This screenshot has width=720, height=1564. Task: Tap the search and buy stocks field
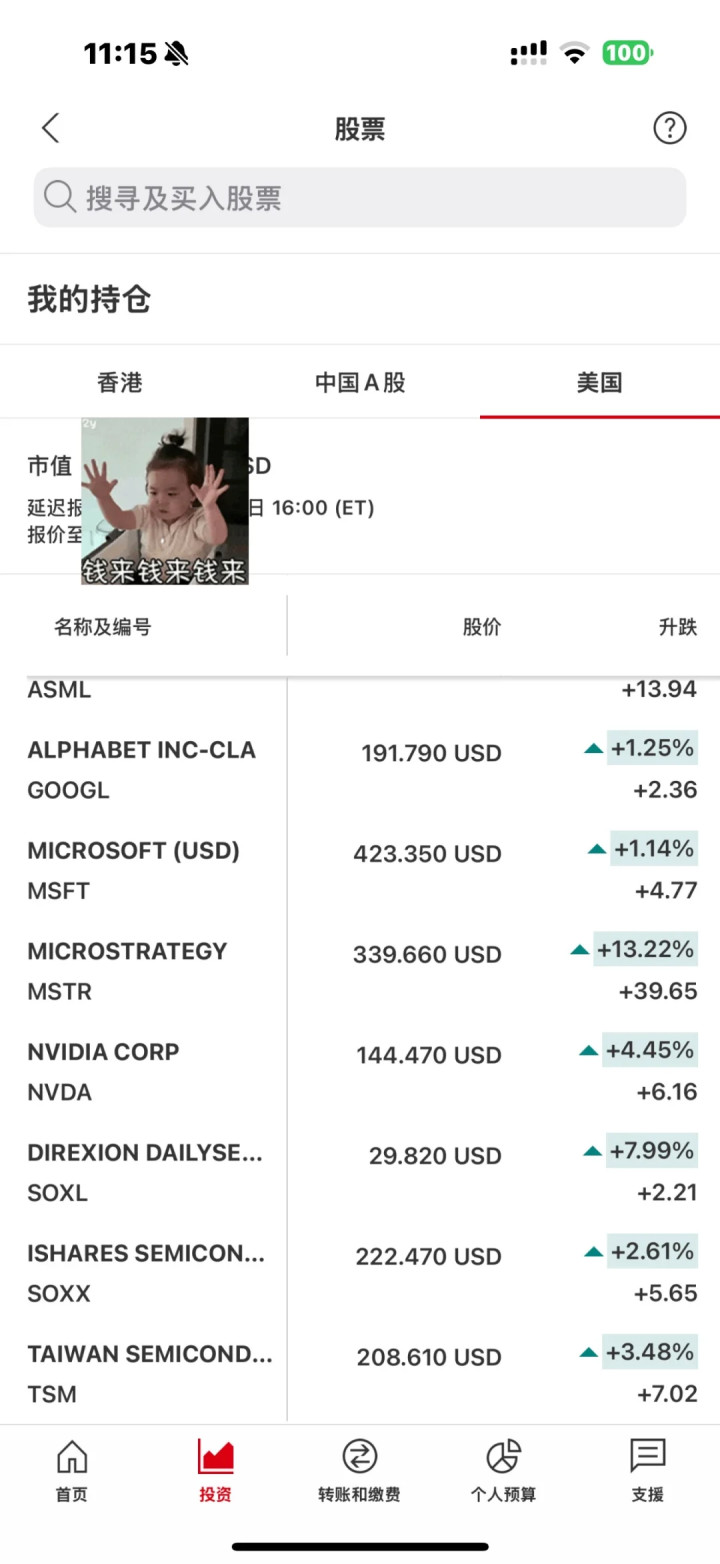(x=360, y=197)
